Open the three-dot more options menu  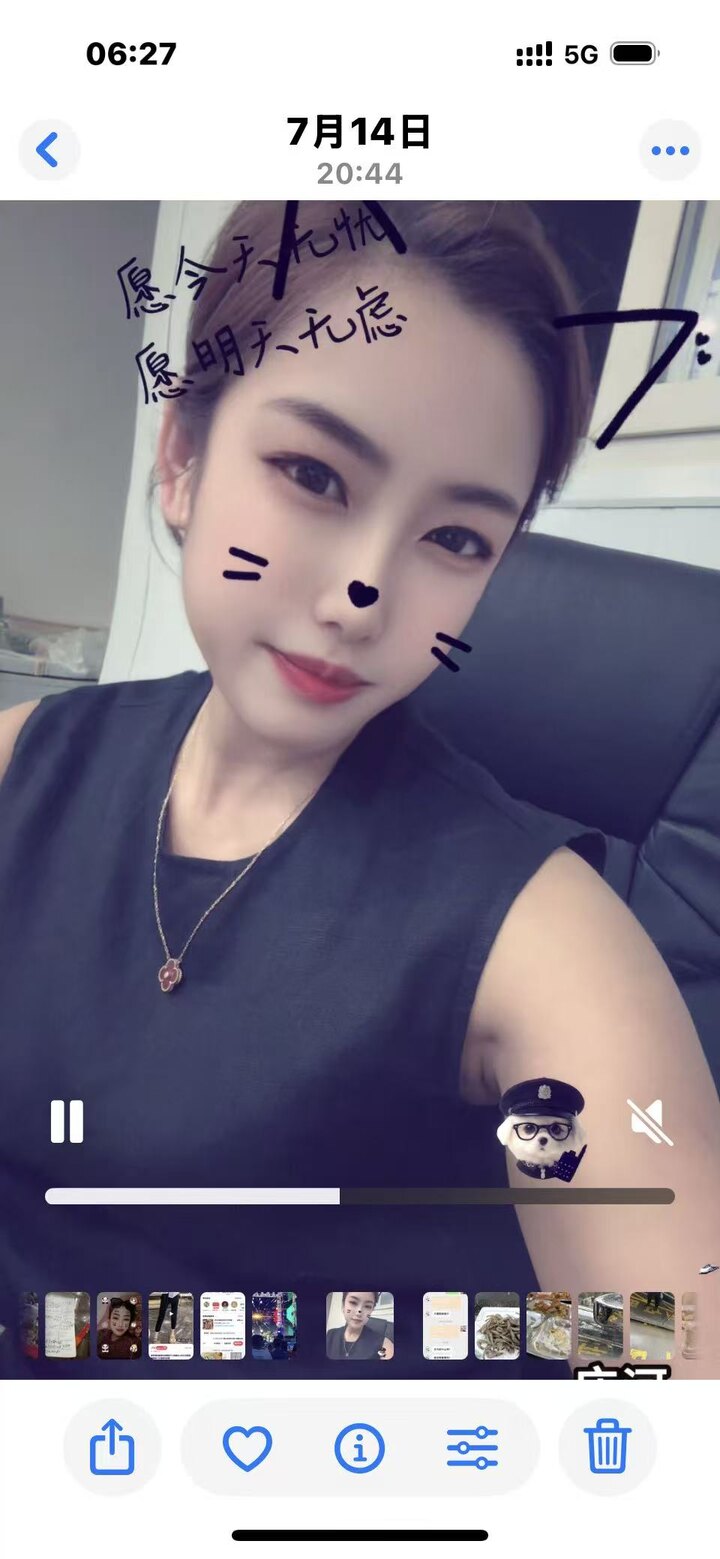669,151
